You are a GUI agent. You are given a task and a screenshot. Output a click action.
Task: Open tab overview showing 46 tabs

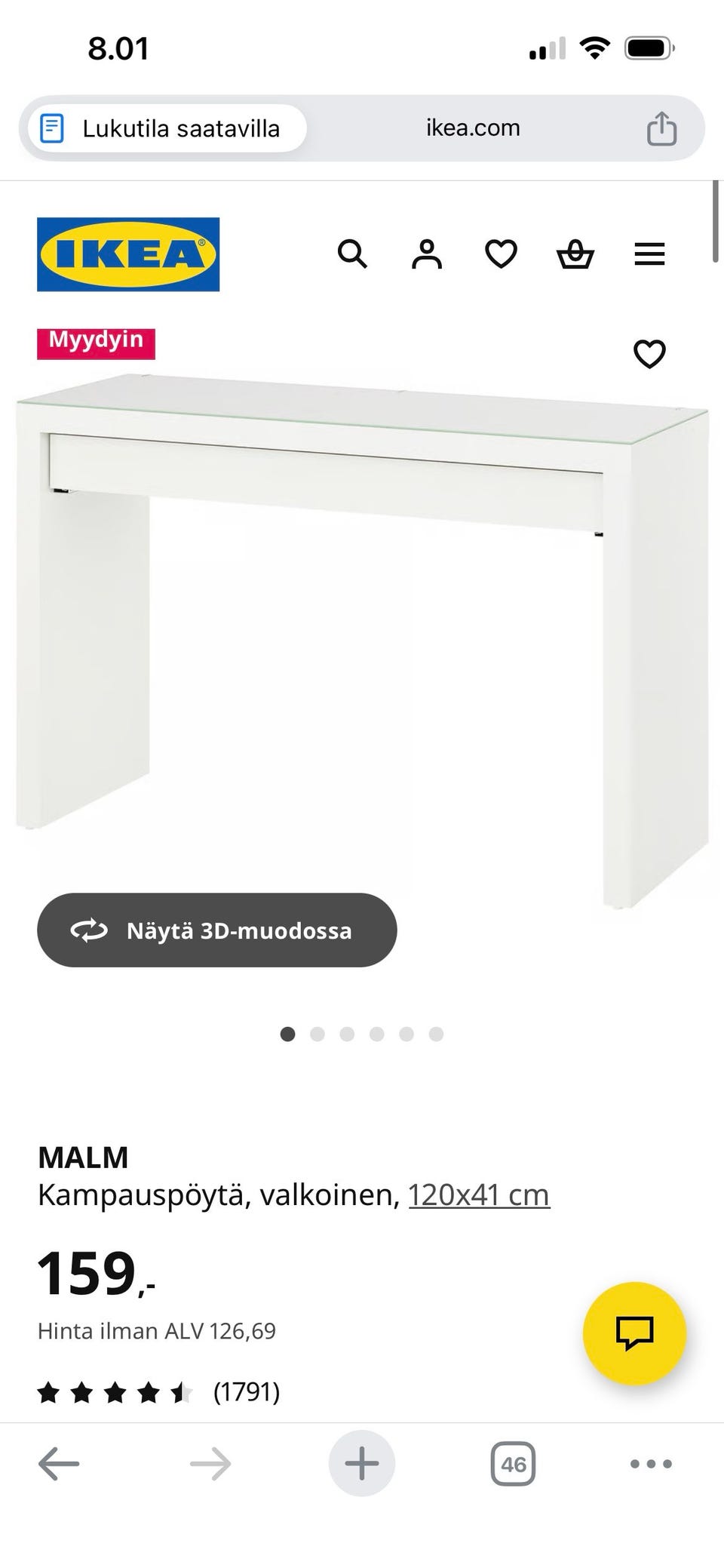coord(513,1463)
